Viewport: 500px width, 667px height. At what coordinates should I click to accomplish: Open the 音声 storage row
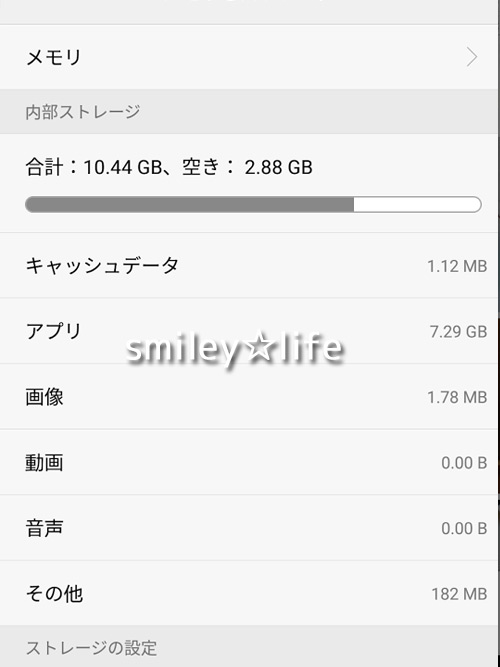[250, 527]
